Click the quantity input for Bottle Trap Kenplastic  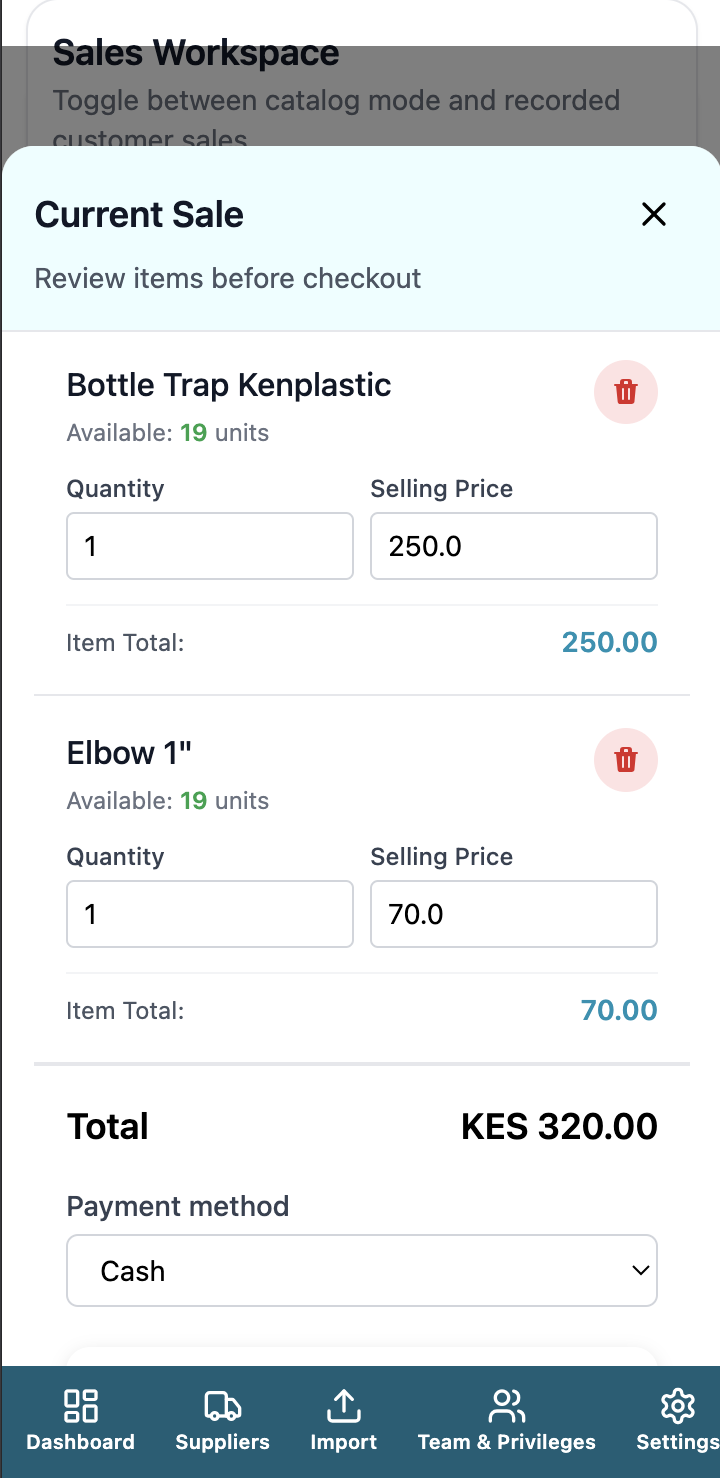[209, 546]
